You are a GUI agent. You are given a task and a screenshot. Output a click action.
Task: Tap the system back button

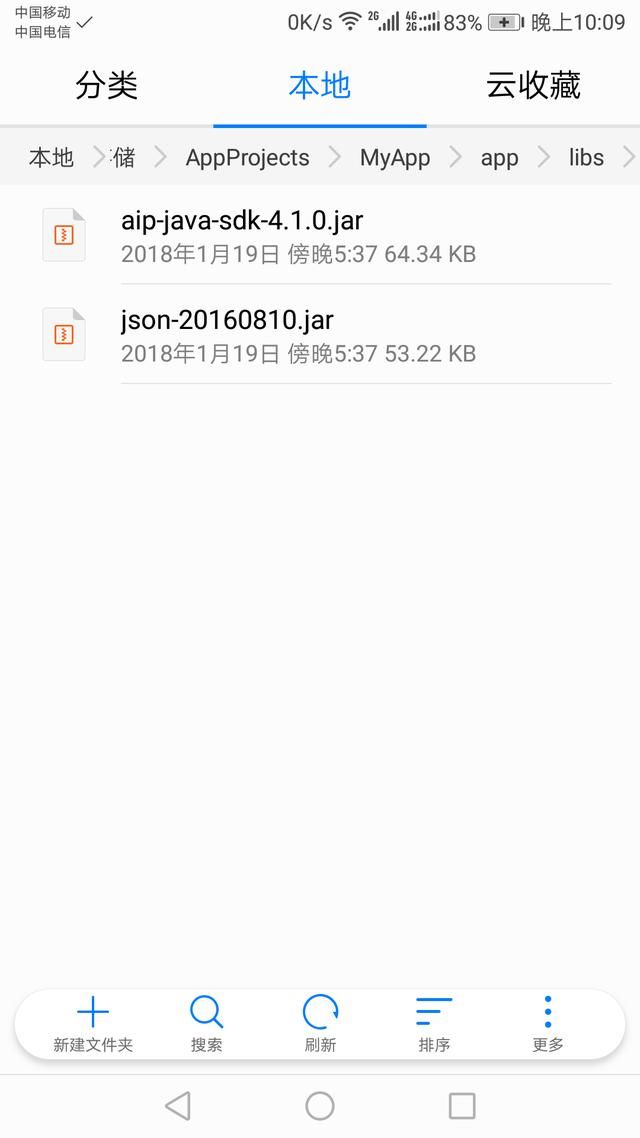point(178,1106)
